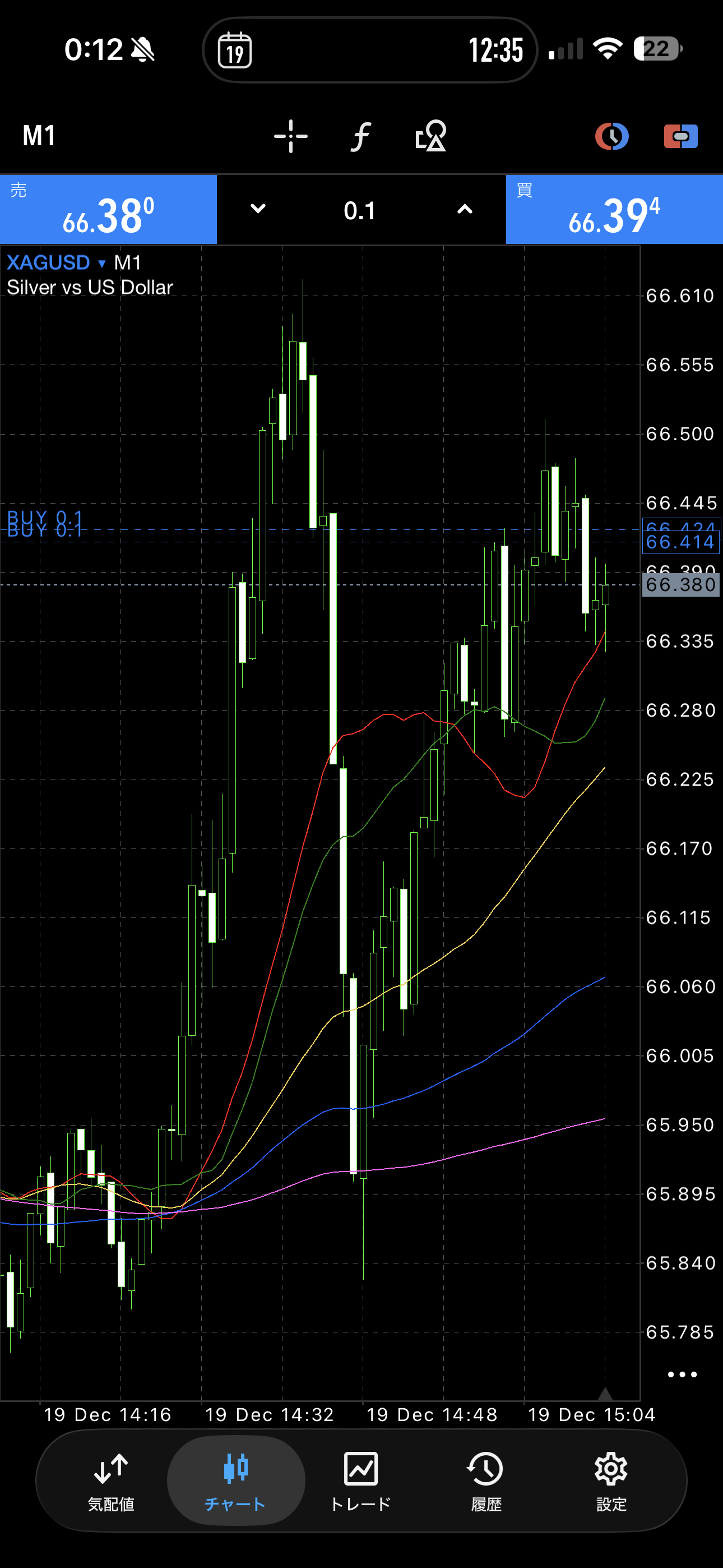Screen dimensions: 723x1568
Task: Open the drawing objects tool
Action: (x=431, y=136)
